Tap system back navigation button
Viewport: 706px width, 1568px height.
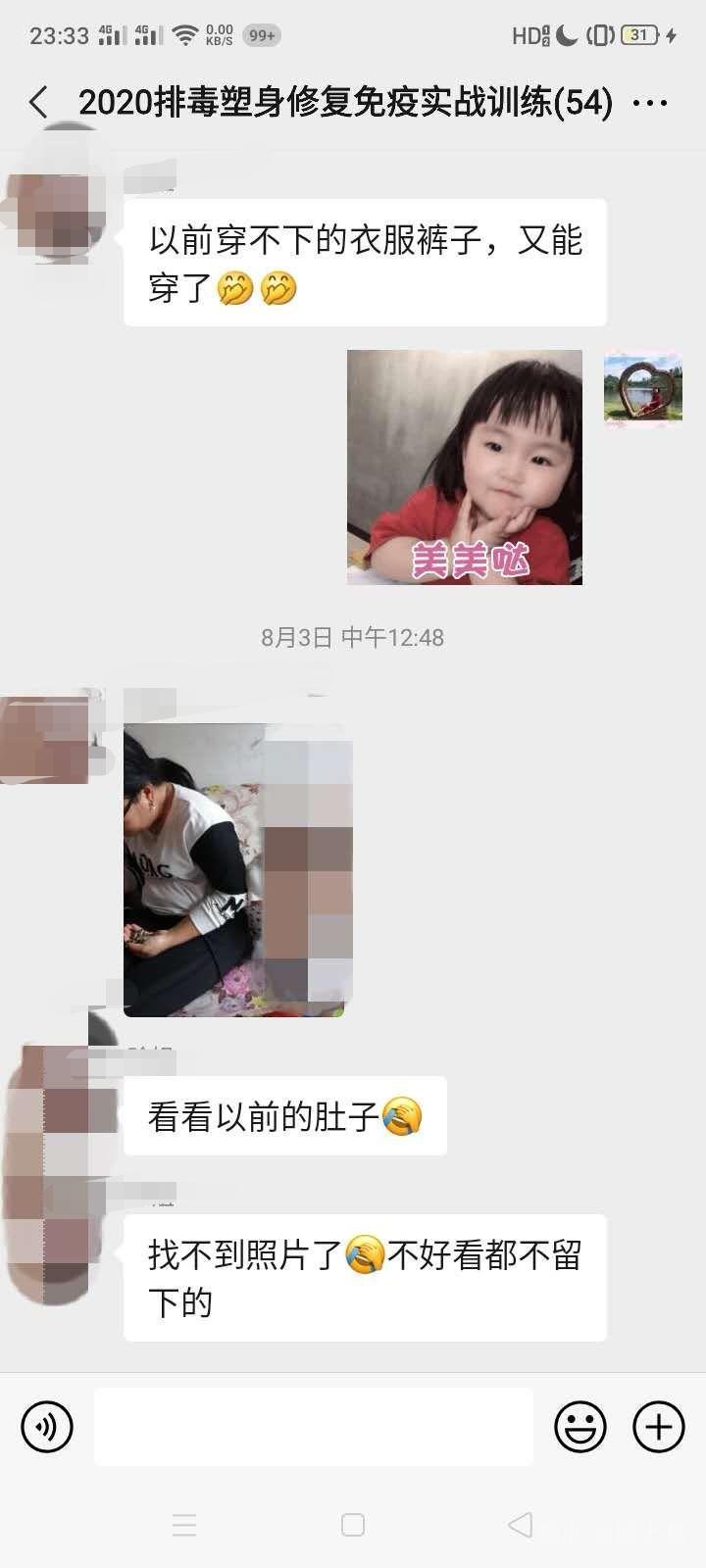pyautogui.click(x=520, y=1525)
